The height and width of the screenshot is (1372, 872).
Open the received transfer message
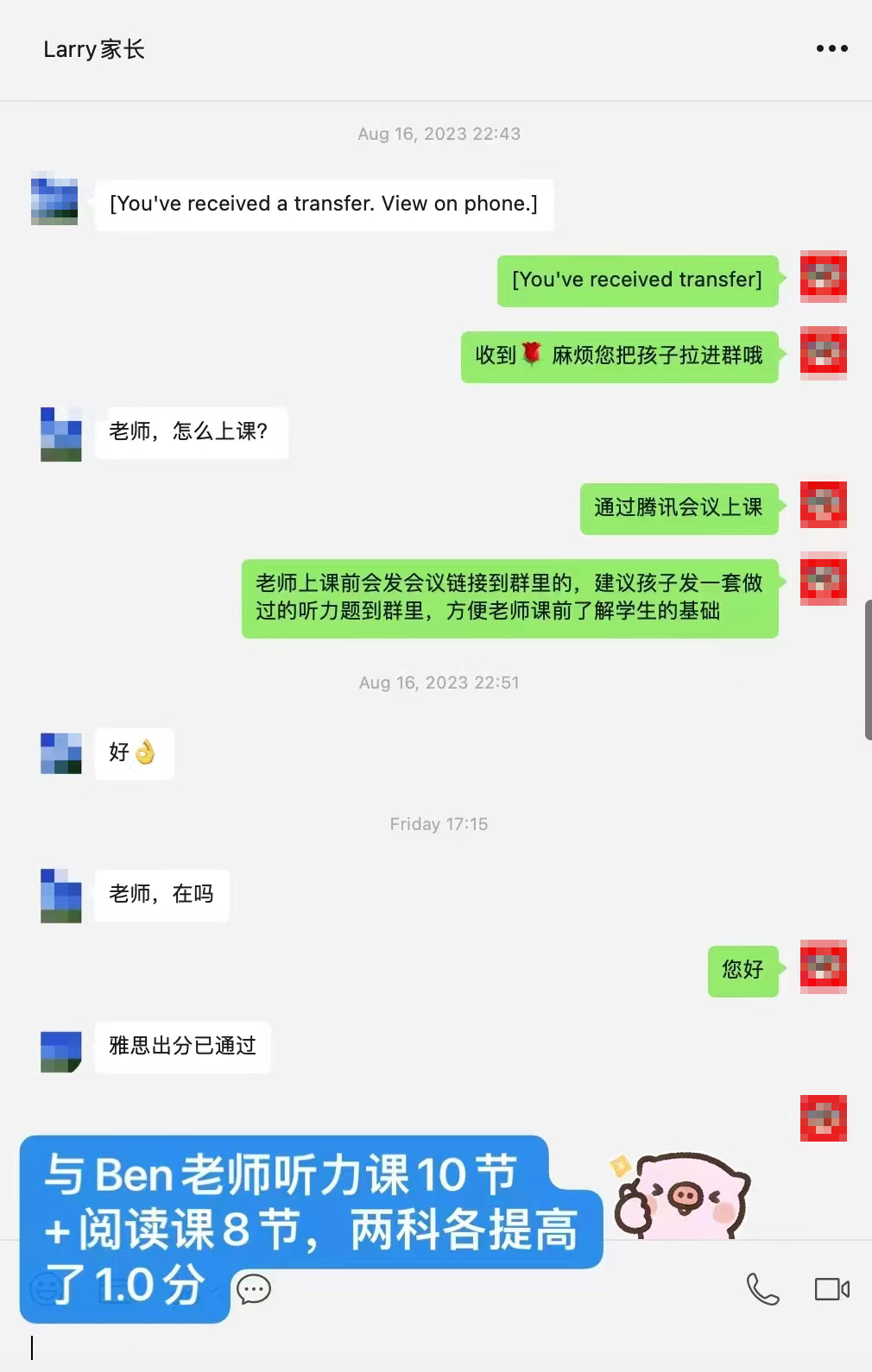pyautogui.click(x=324, y=204)
